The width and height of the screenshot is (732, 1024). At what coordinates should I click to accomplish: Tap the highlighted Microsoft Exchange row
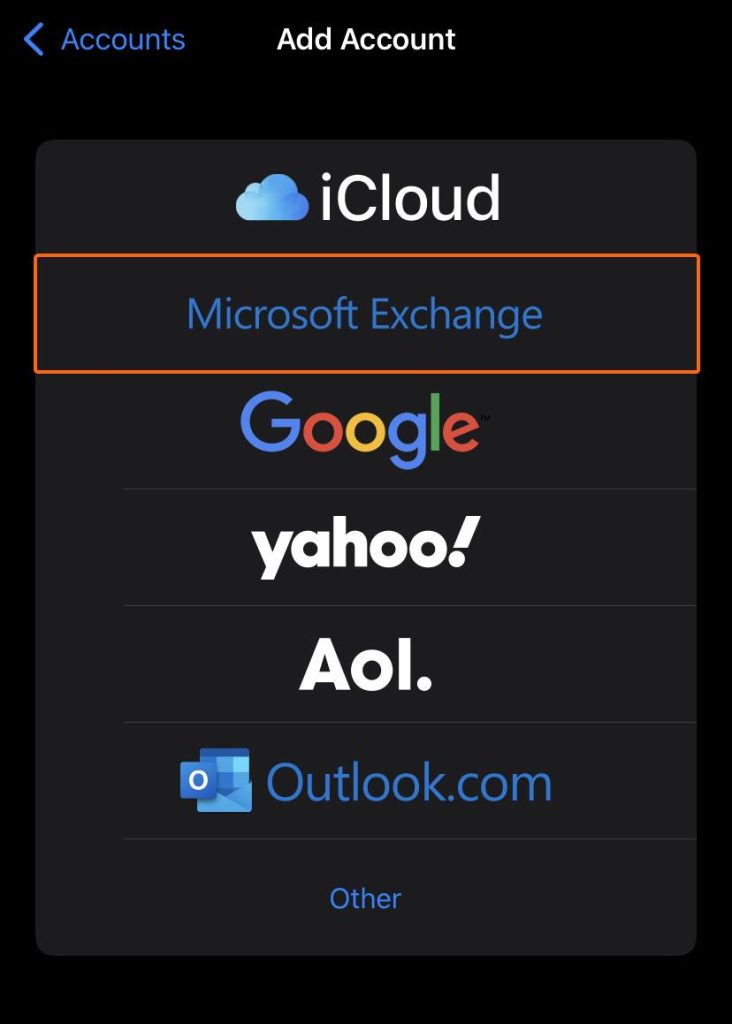point(366,314)
